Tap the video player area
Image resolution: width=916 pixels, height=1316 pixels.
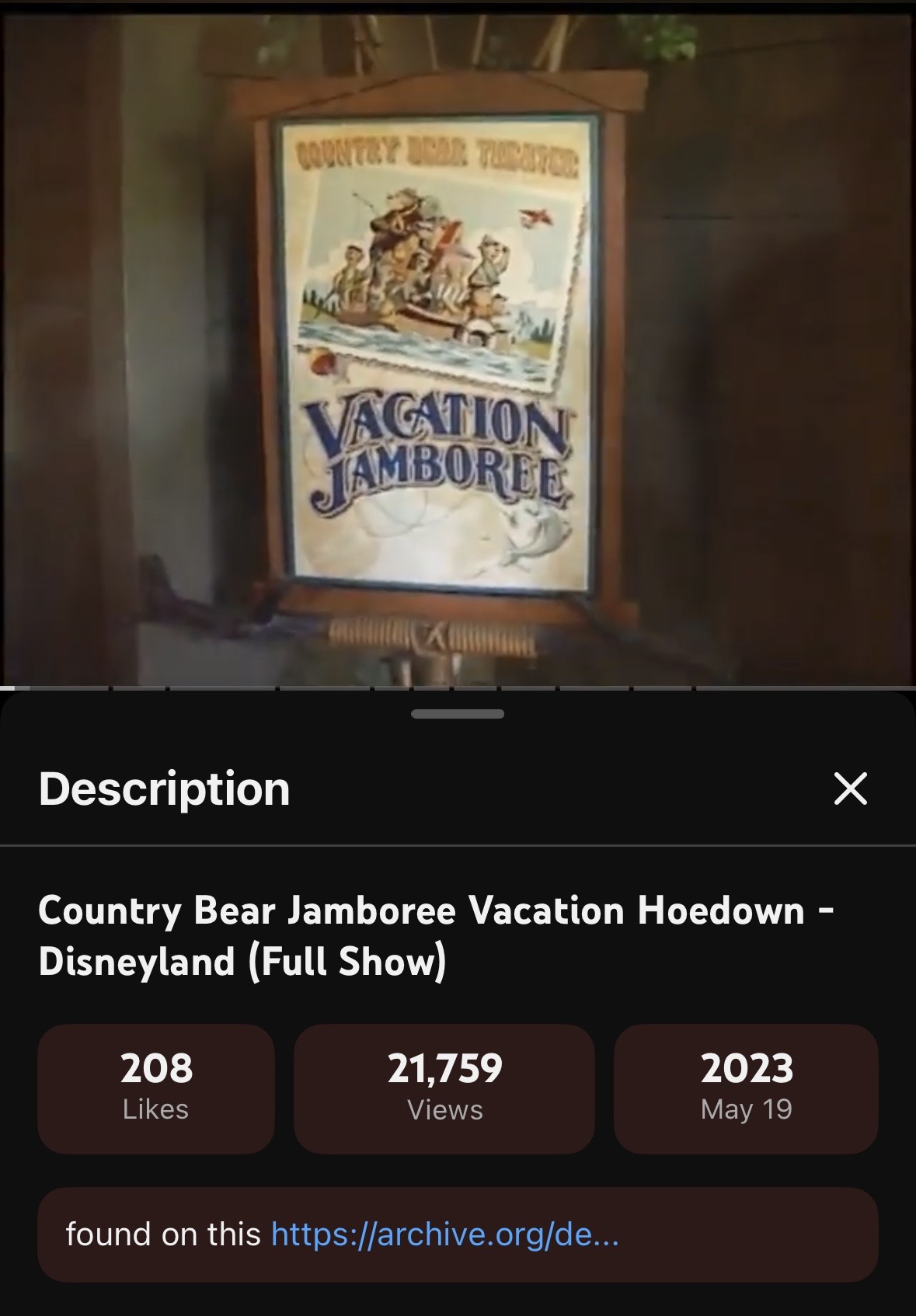(458, 342)
